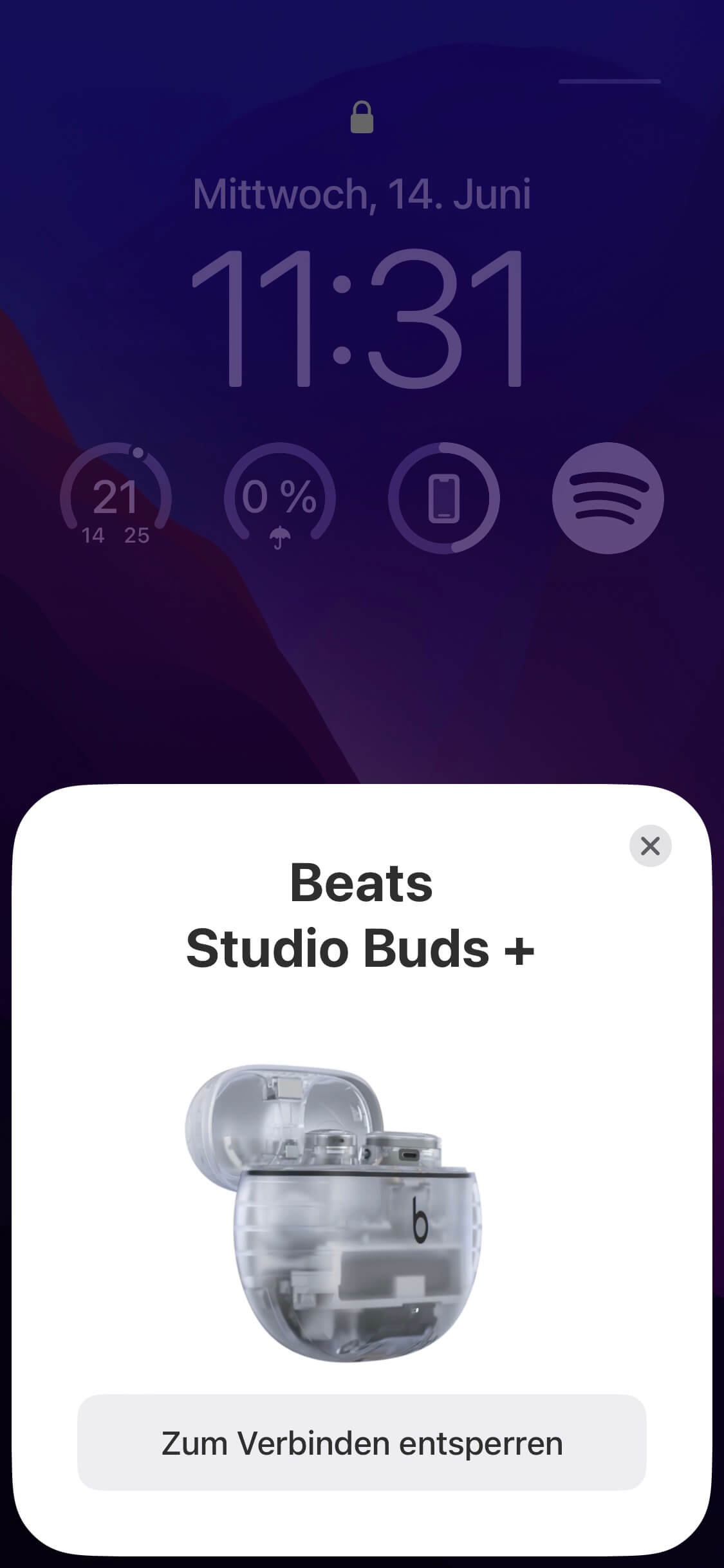Open the Spotify lock screen widget

(x=608, y=498)
